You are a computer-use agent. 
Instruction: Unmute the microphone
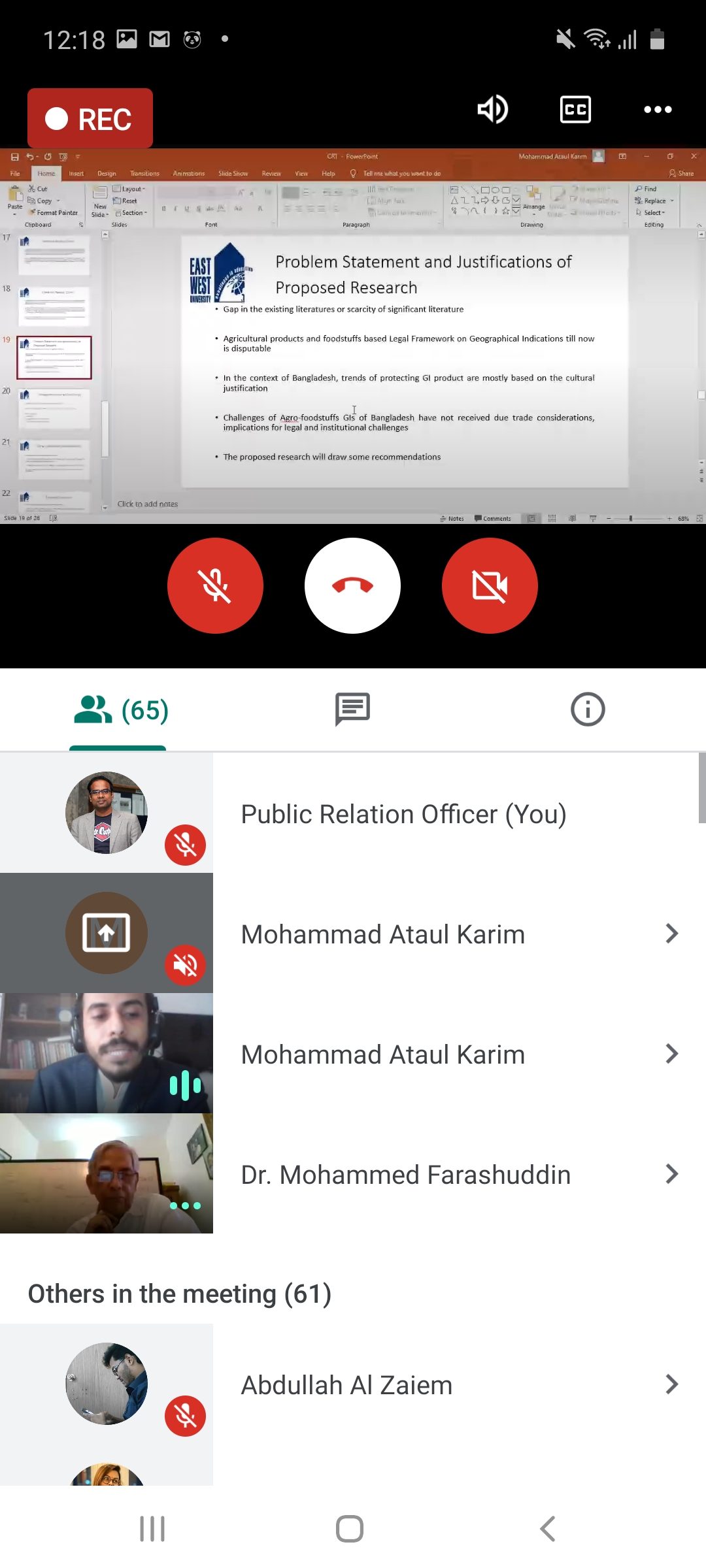click(x=215, y=585)
